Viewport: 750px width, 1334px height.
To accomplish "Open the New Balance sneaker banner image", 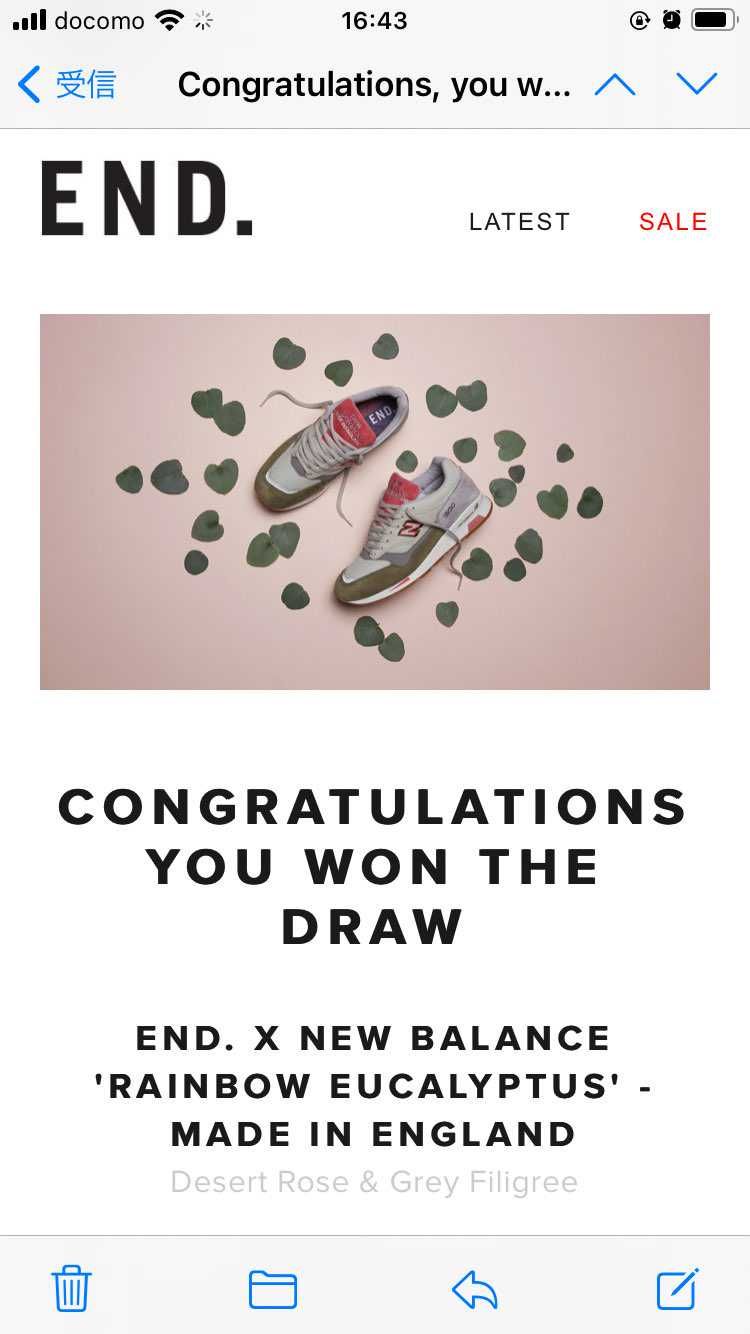I will click(x=375, y=501).
